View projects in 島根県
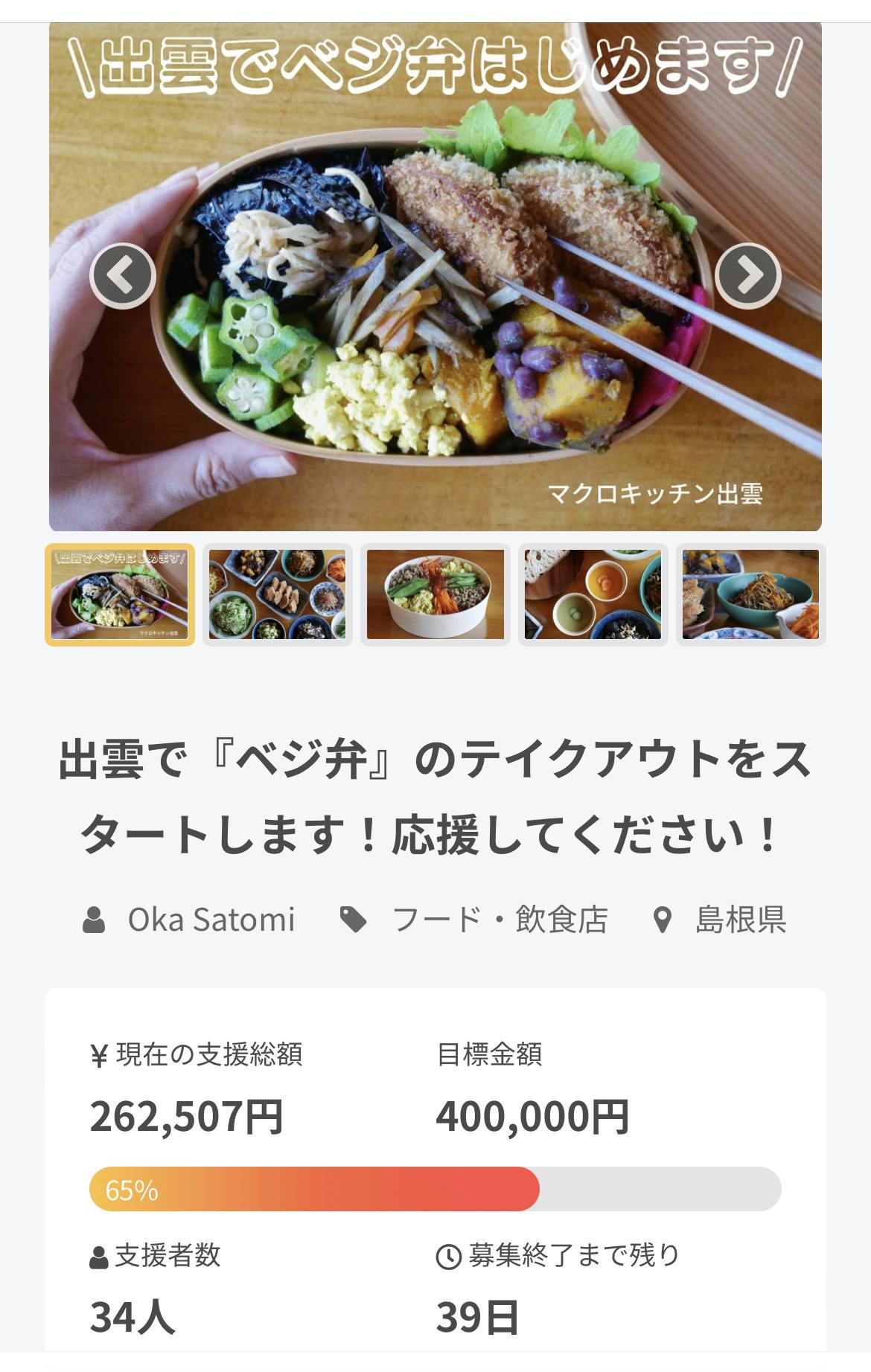Image resolution: width=871 pixels, height=1372 pixels. (740, 920)
